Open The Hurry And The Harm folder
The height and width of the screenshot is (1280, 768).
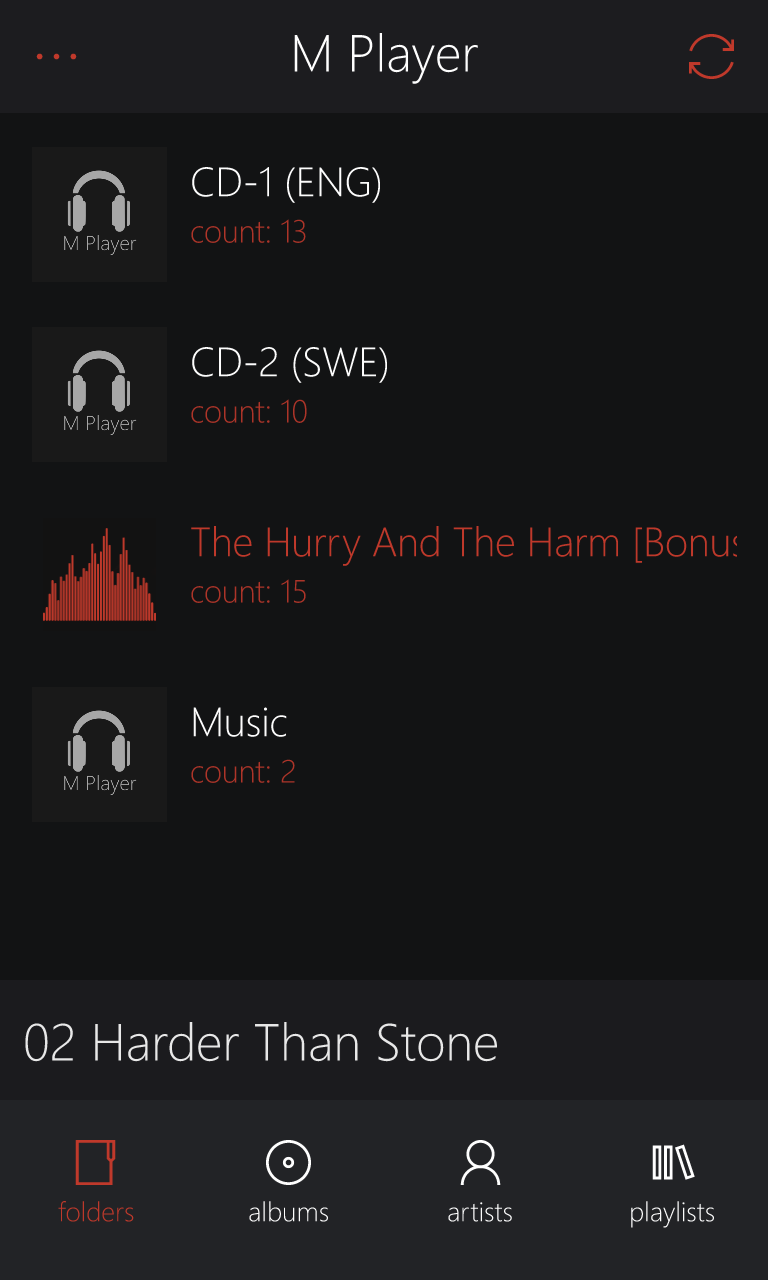(384, 574)
